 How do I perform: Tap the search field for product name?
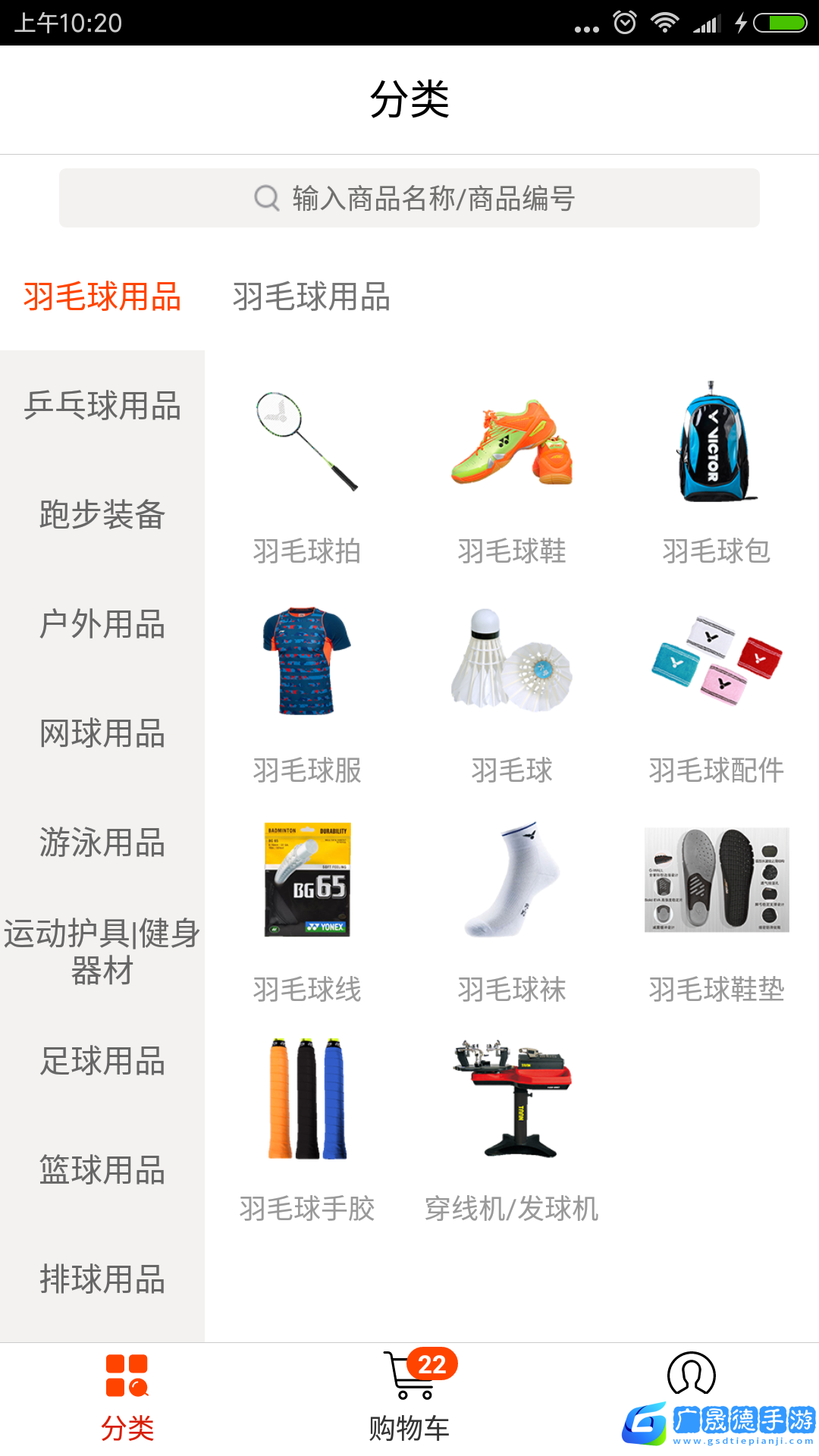[x=409, y=198]
